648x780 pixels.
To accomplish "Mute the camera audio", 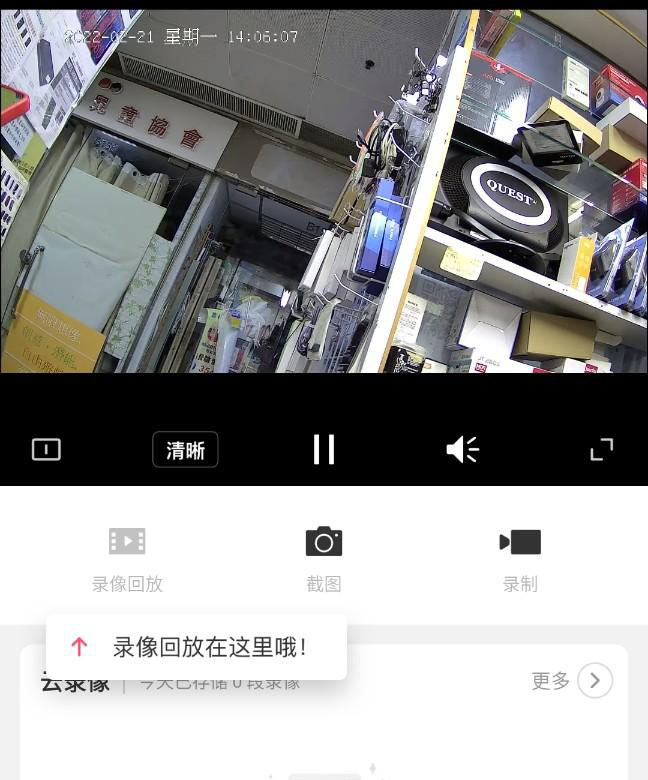I will [x=462, y=449].
